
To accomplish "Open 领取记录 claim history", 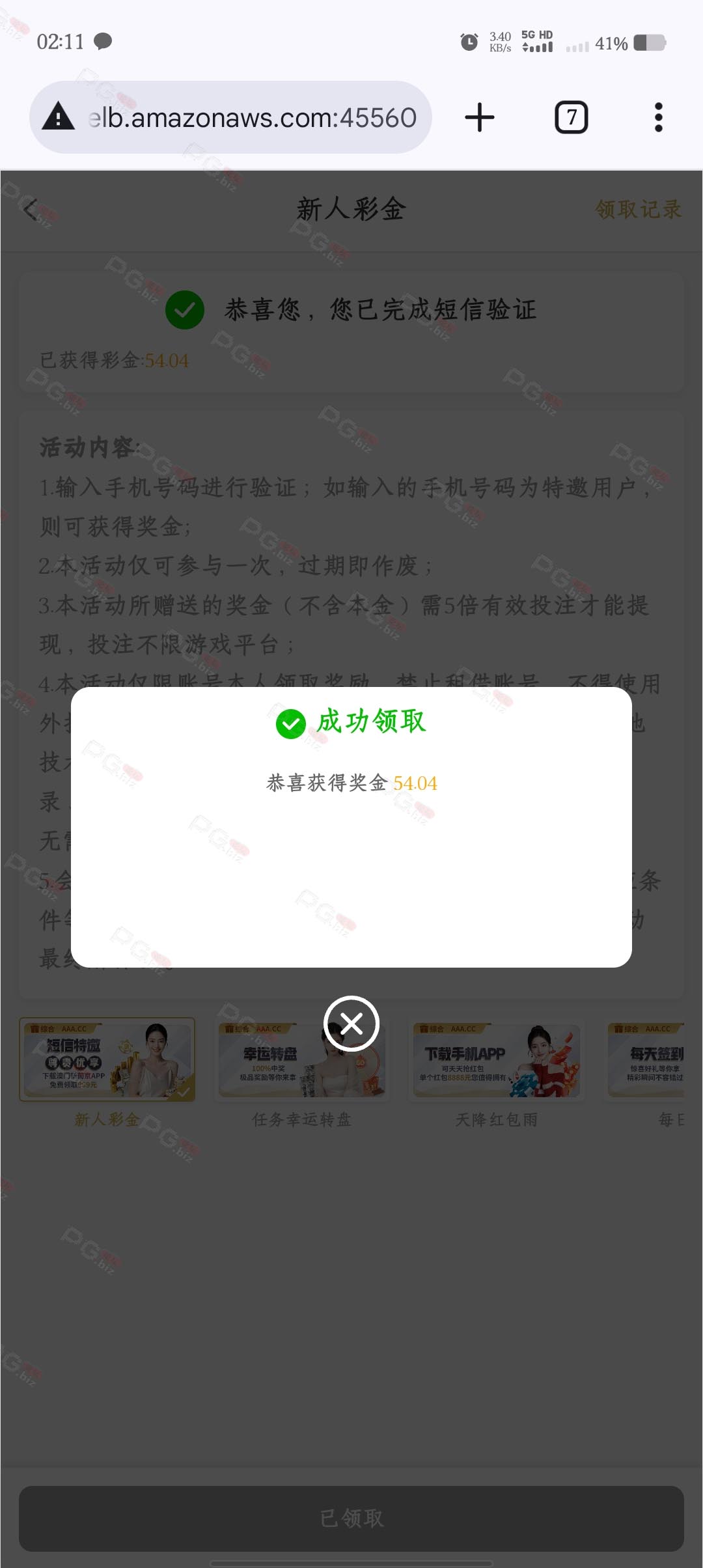I will pyautogui.click(x=638, y=209).
